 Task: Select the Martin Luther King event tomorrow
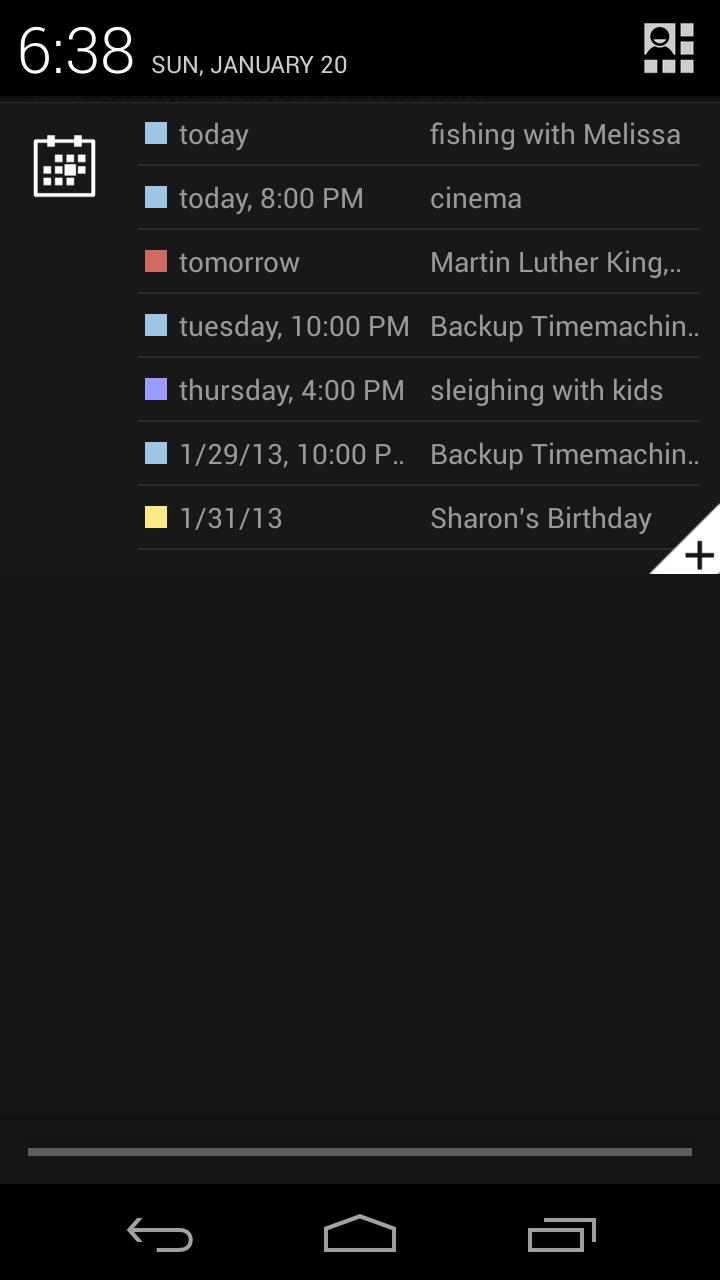pyautogui.click(x=430, y=262)
